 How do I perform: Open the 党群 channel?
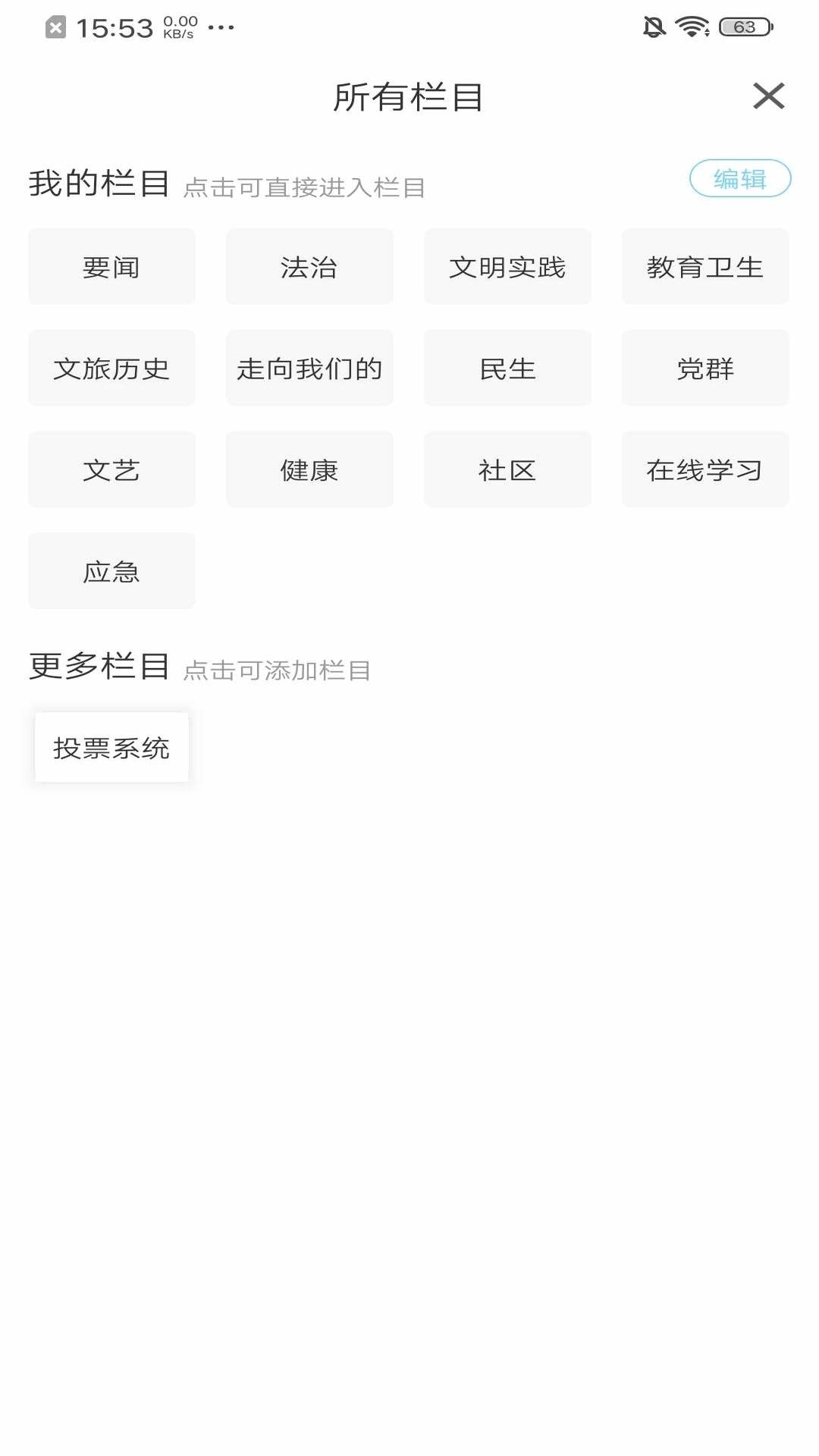point(704,368)
